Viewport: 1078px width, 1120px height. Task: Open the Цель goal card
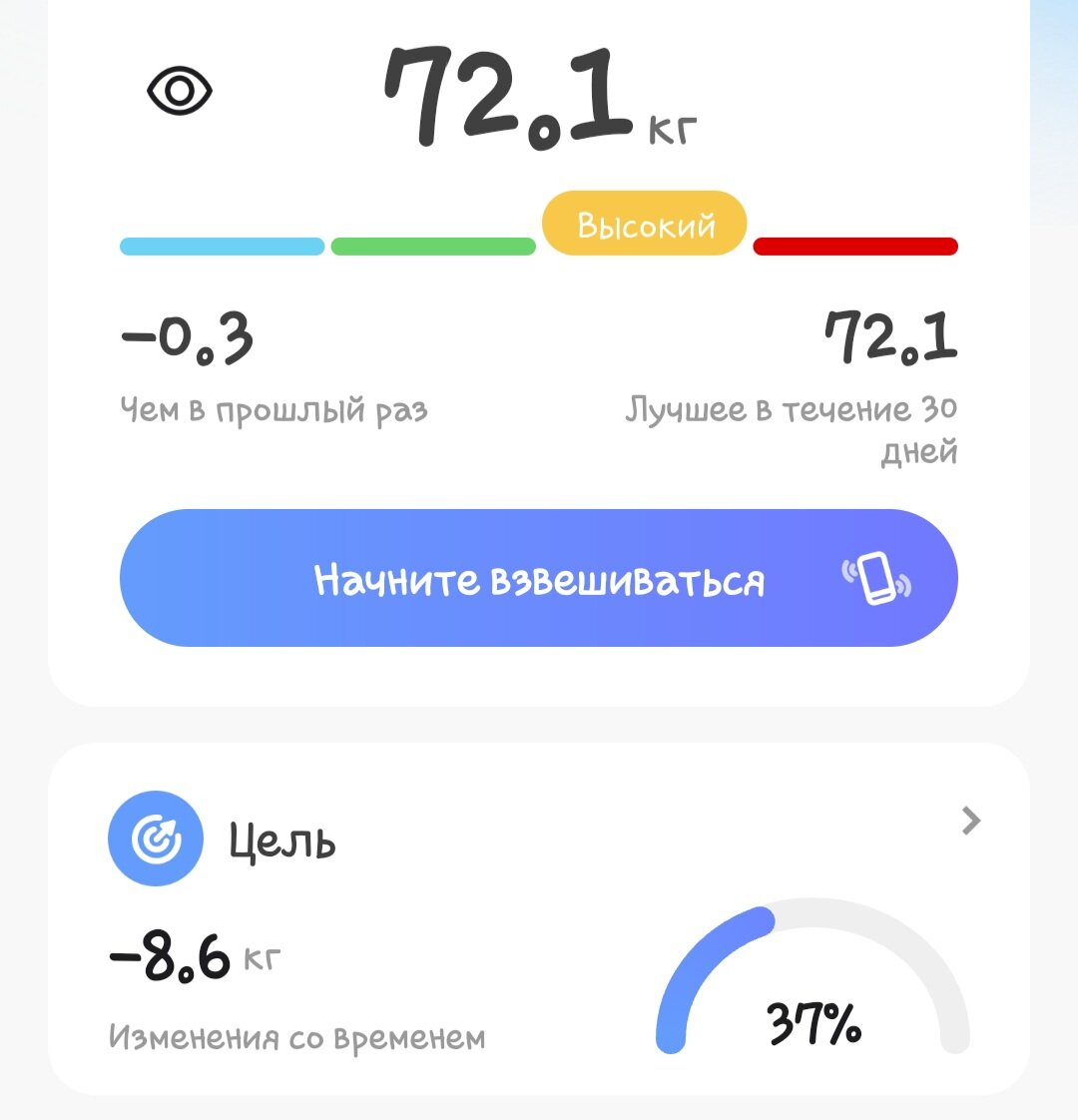tap(282, 840)
